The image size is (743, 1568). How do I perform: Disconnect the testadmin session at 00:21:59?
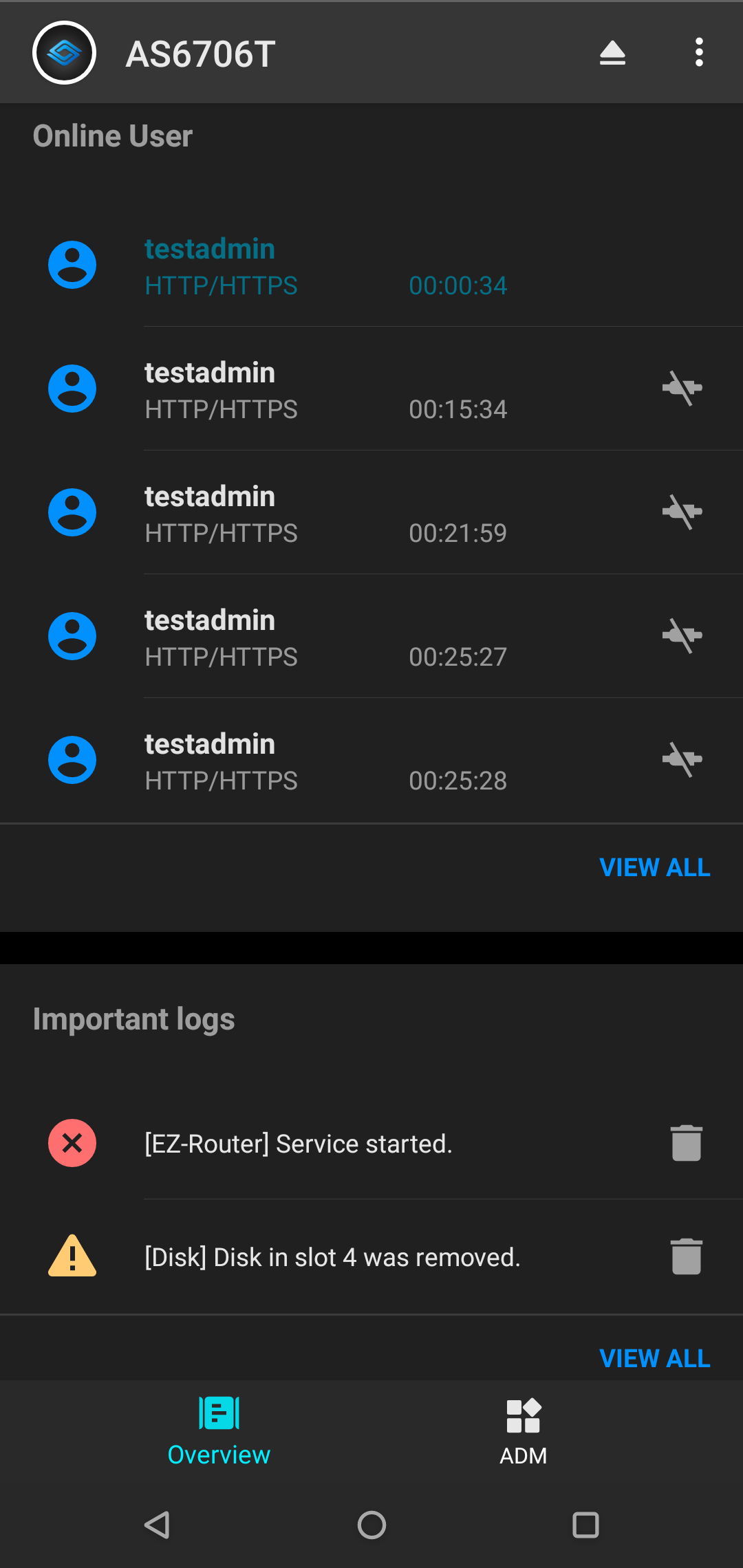coord(682,512)
